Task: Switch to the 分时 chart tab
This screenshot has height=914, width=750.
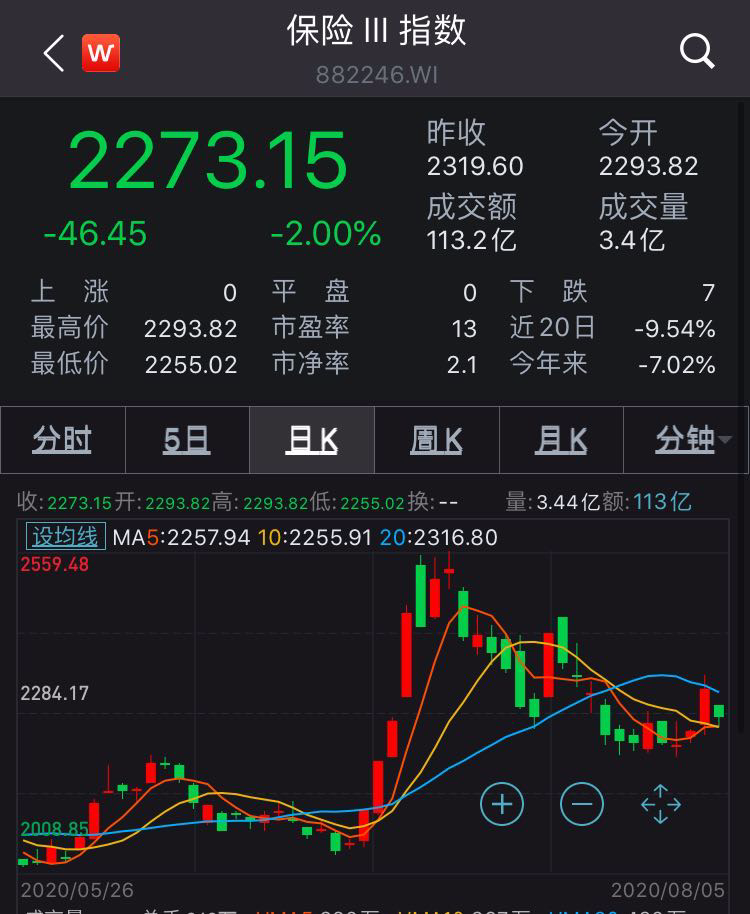Action: click(x=62, y=440)
